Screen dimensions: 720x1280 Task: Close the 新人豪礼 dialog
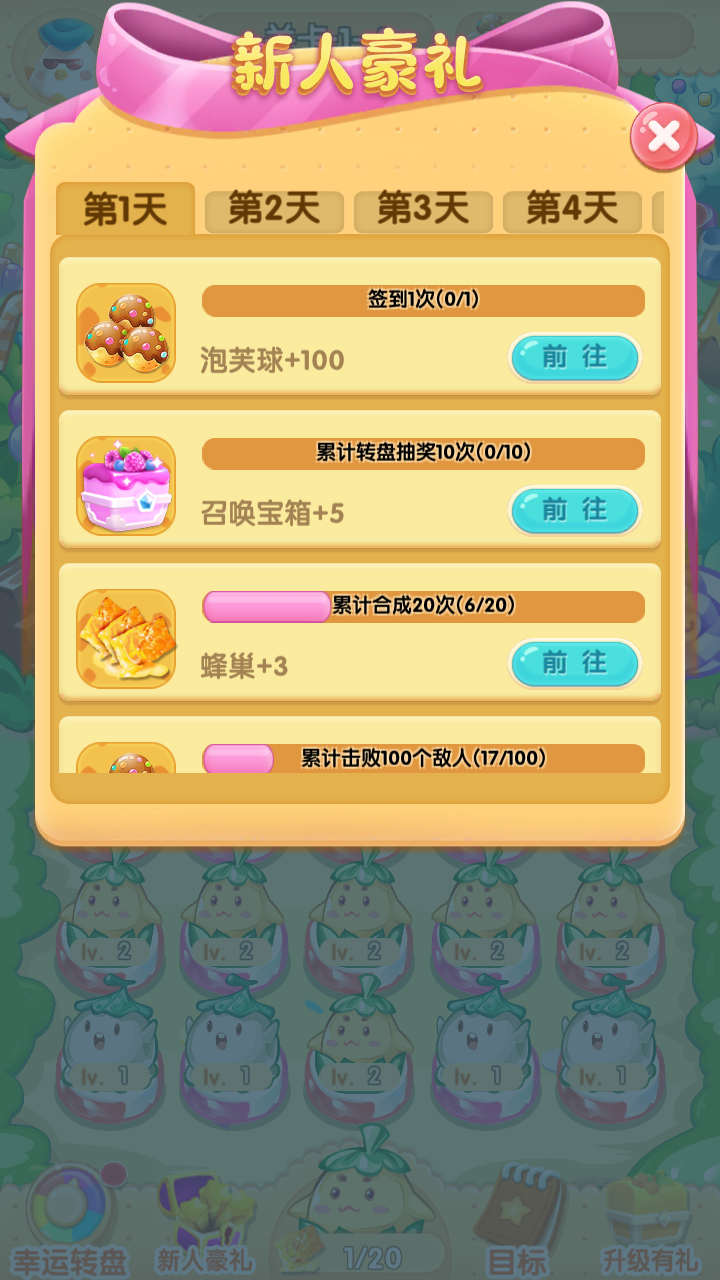tap(663, 138)
